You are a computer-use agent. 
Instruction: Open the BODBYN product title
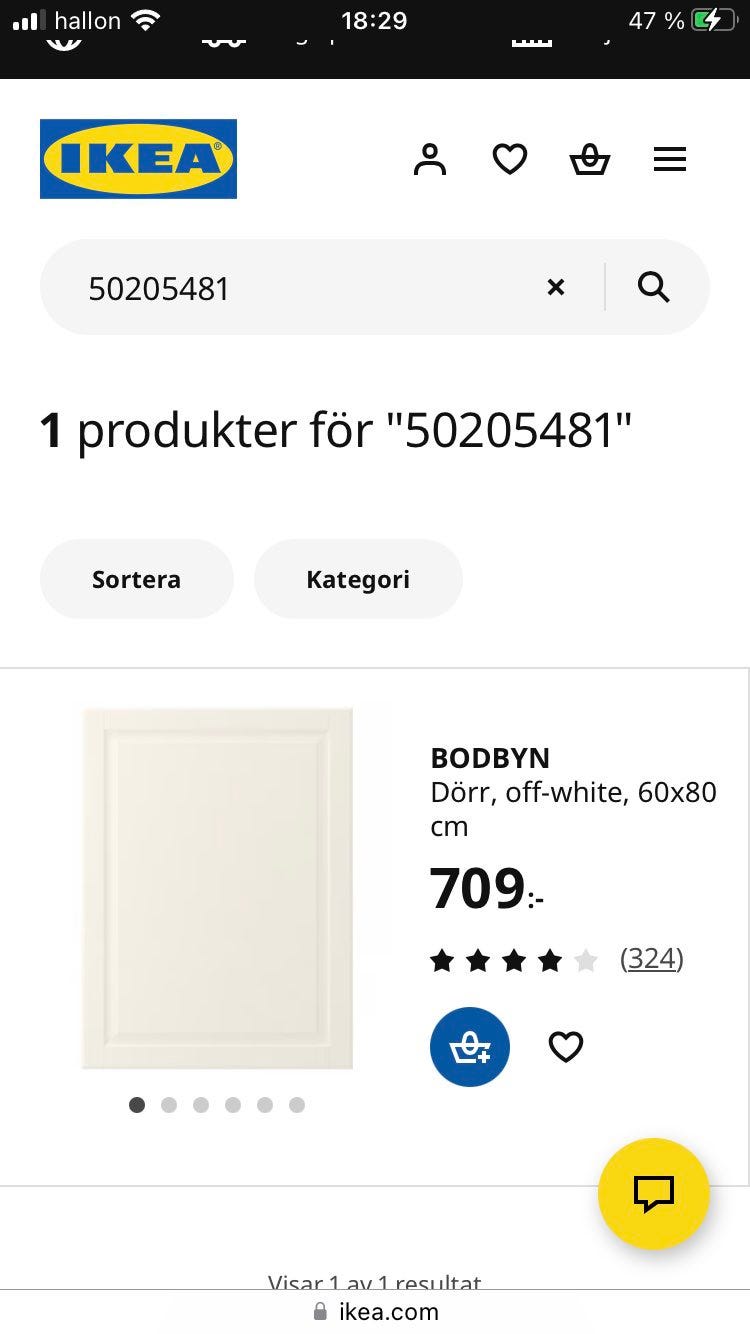point(490,758)
